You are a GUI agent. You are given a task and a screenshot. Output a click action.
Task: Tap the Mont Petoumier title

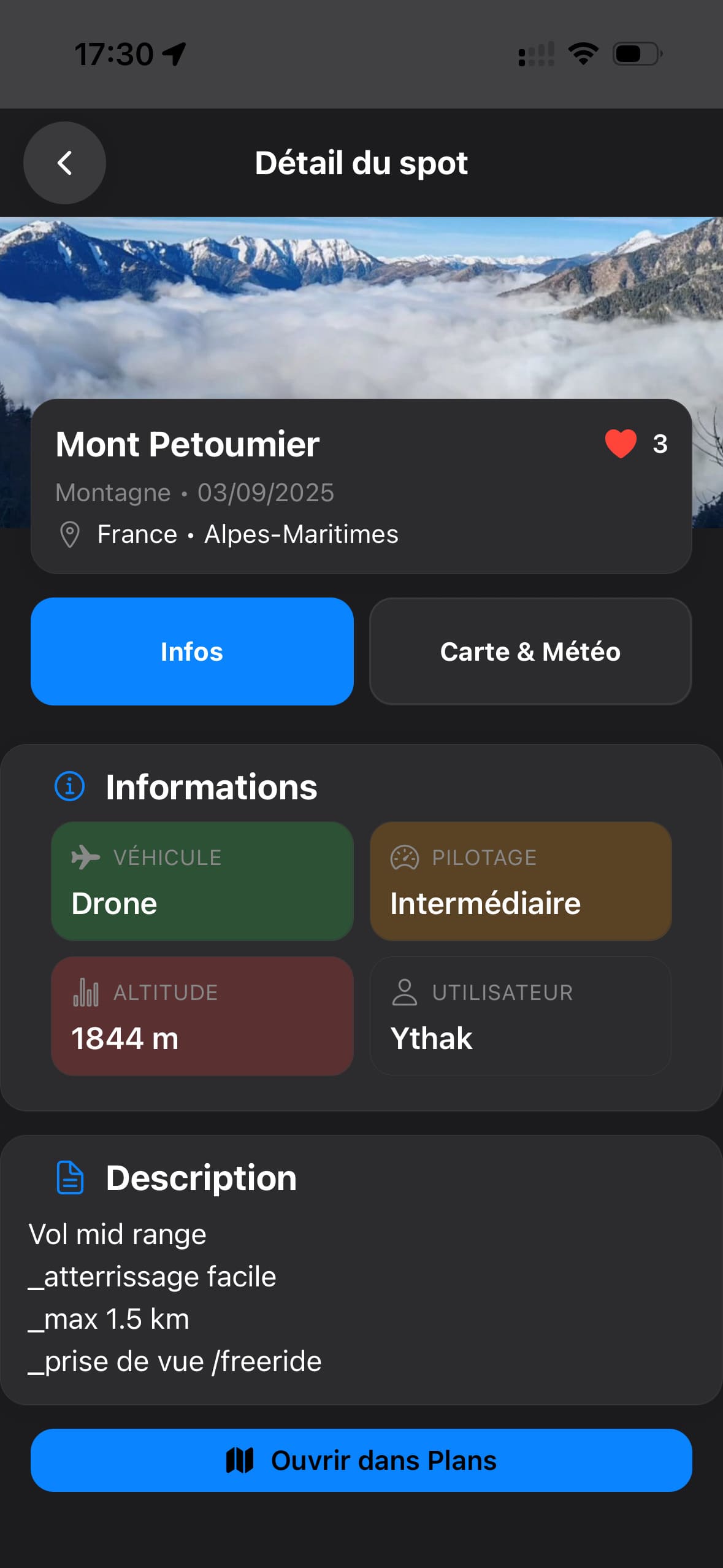[x=186, y=444]
